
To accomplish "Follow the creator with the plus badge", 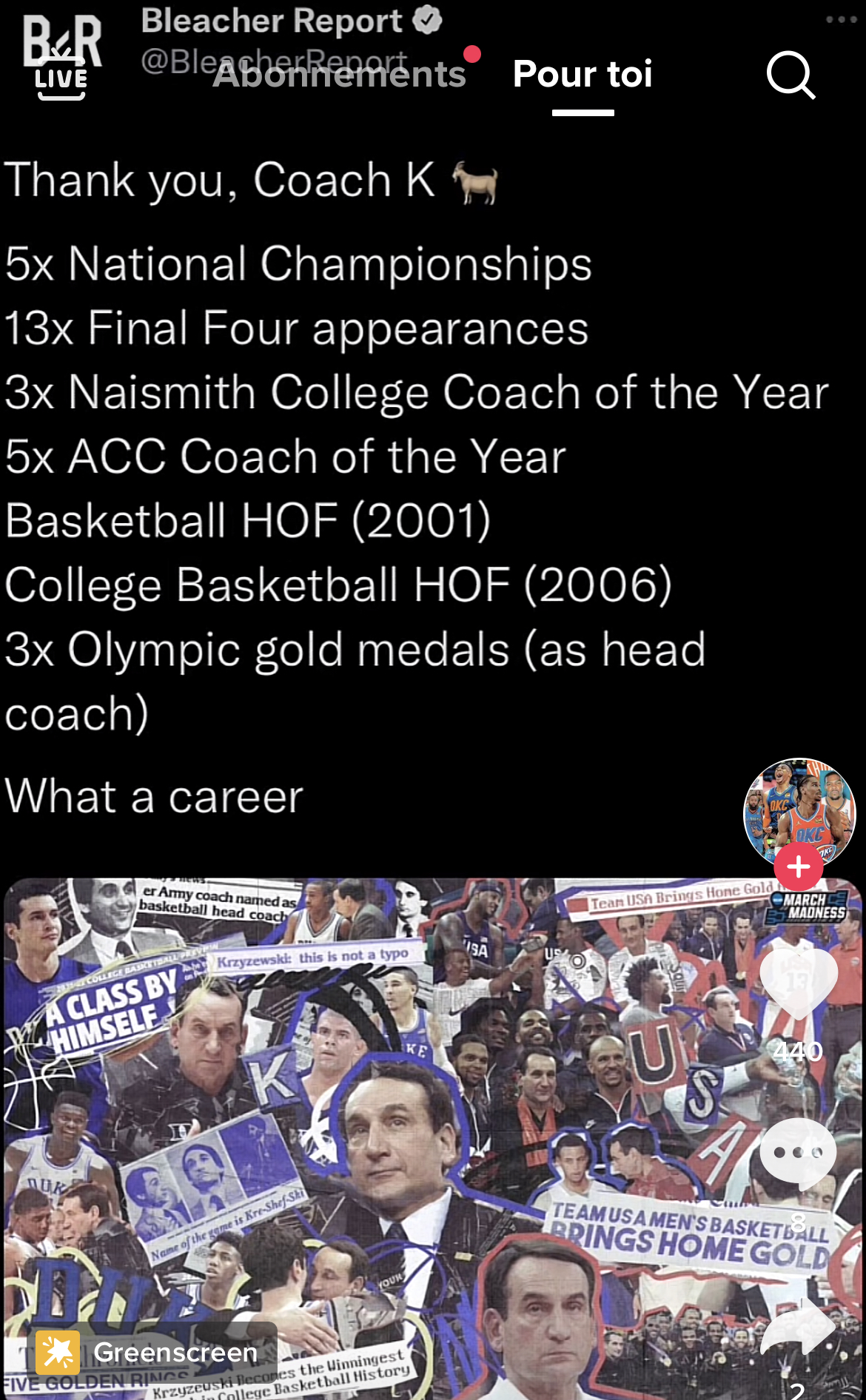I will pyautogui.click(x=798, y=866).
